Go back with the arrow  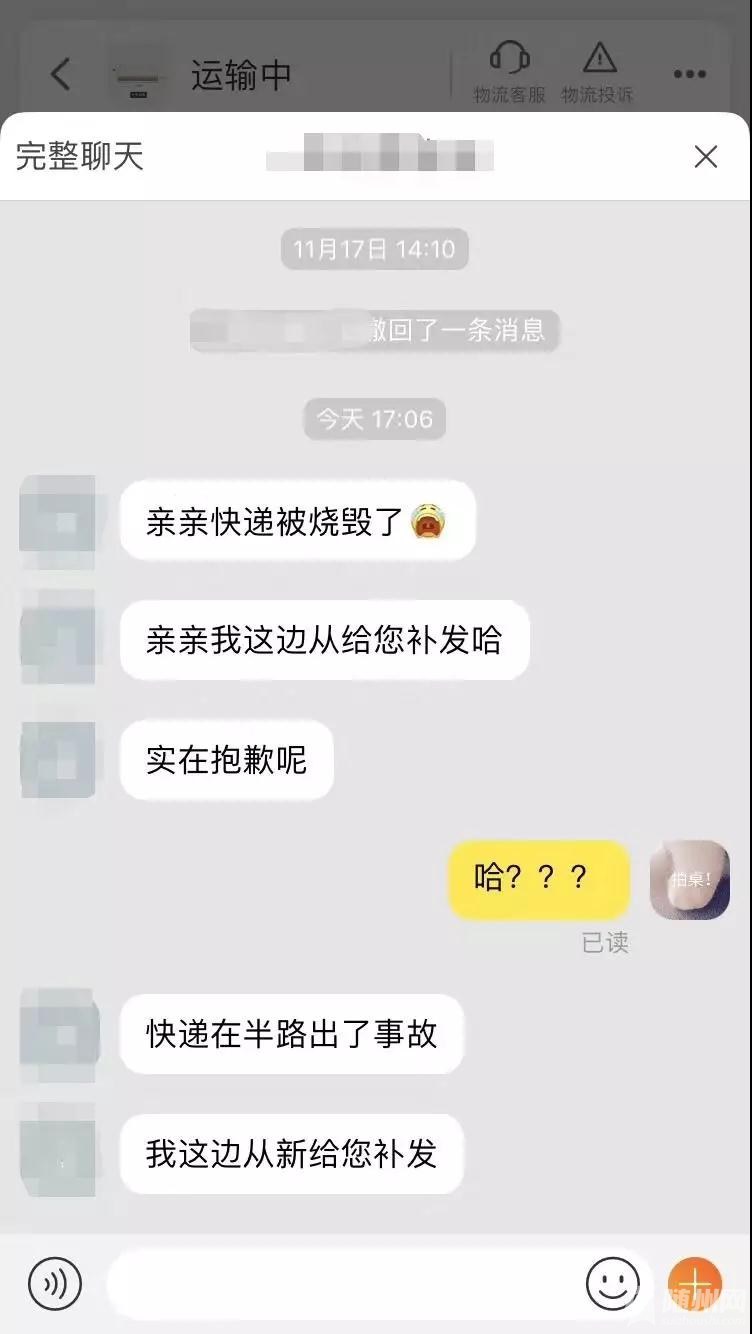coord(61,74)
